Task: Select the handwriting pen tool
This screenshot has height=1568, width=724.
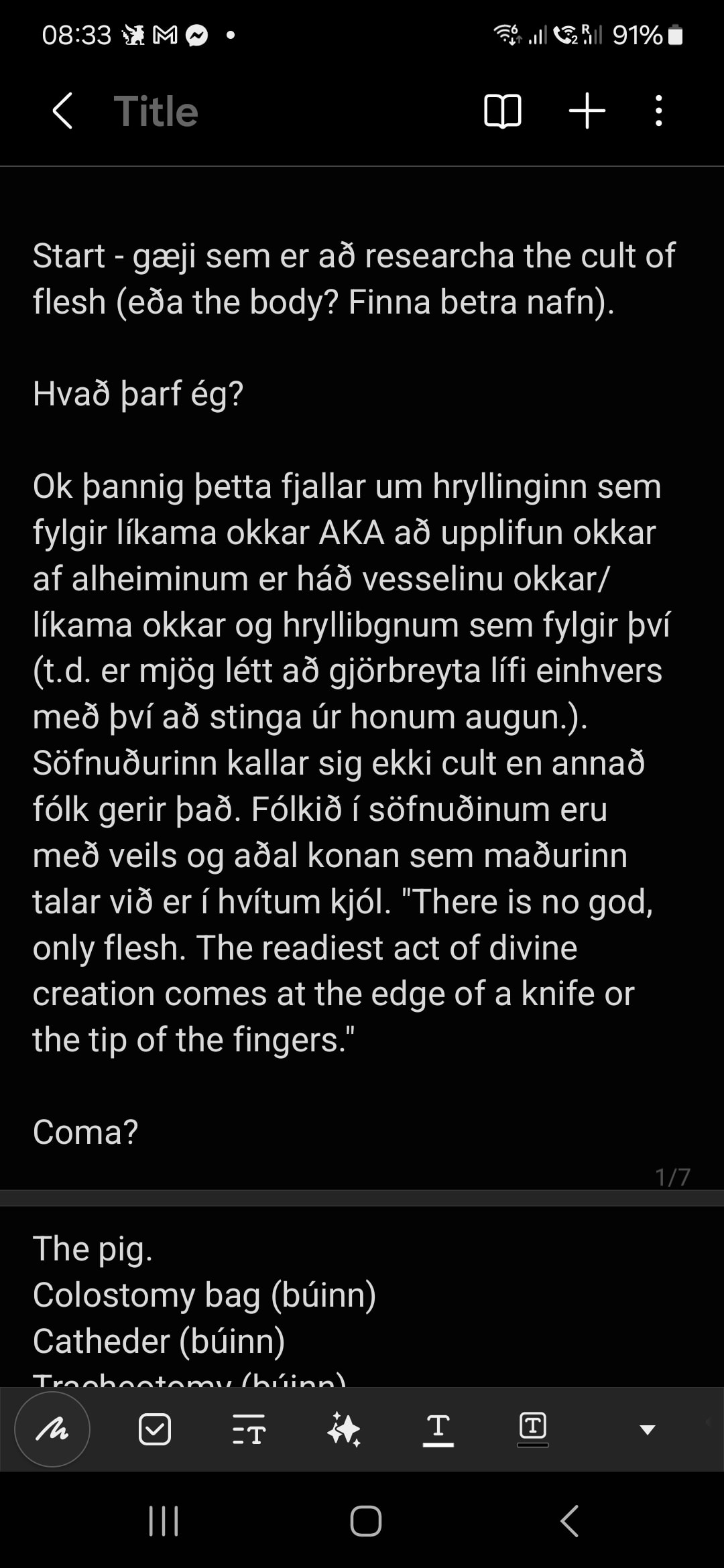Action: coord(52,1429)
